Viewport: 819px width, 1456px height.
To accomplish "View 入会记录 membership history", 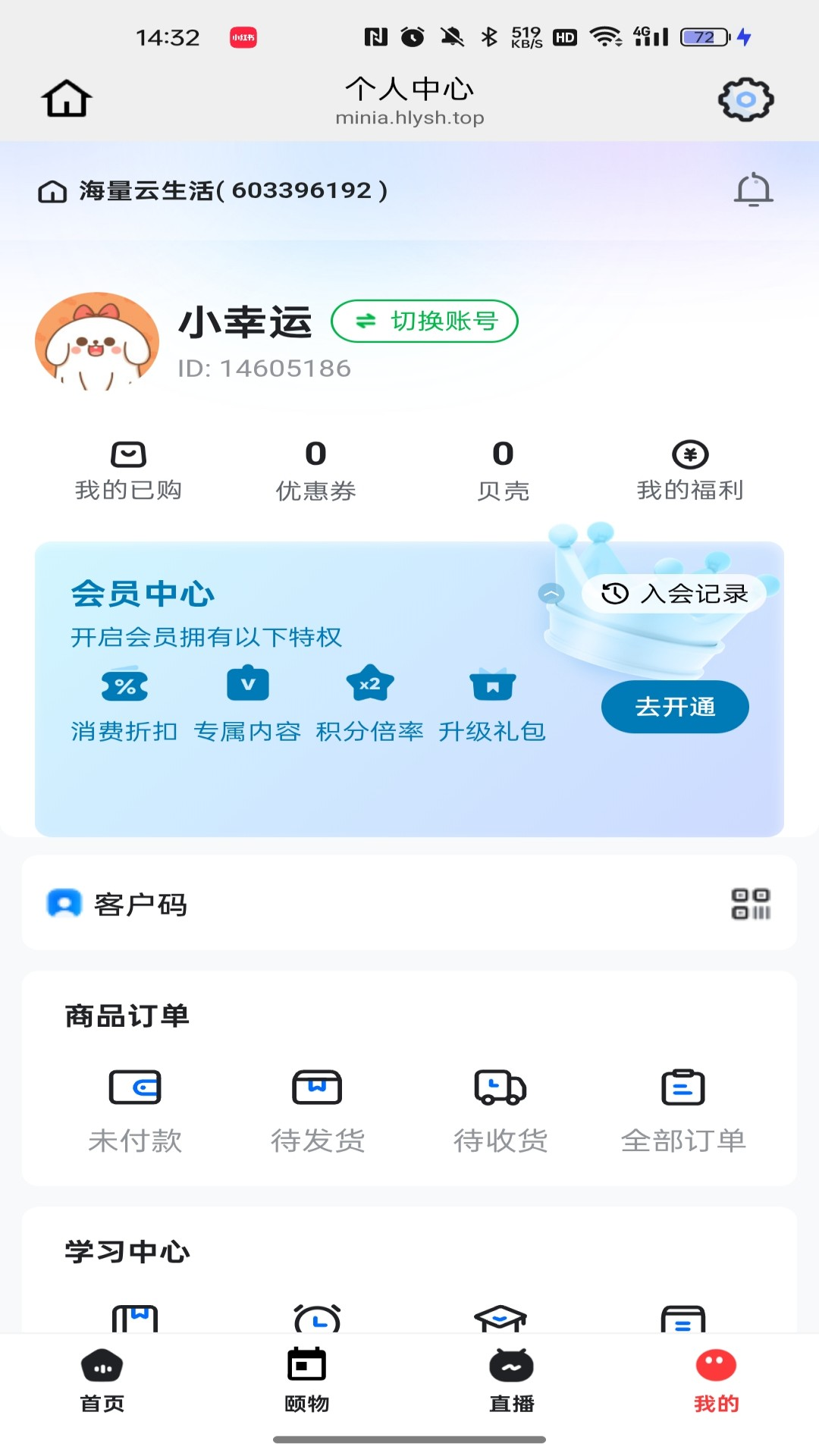I will (x=673, y=595).
